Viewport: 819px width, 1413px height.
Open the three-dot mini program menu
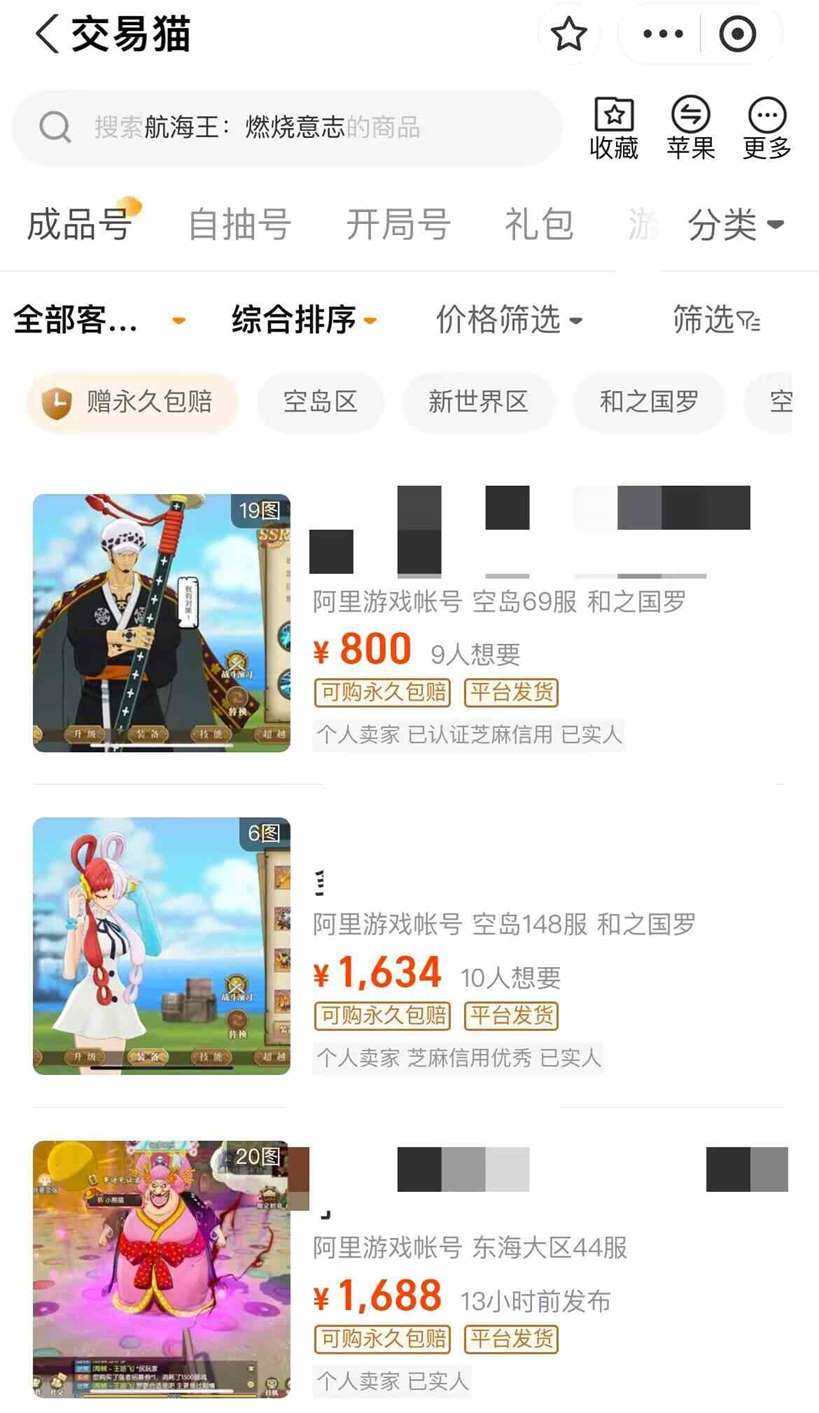click(662, 35)
